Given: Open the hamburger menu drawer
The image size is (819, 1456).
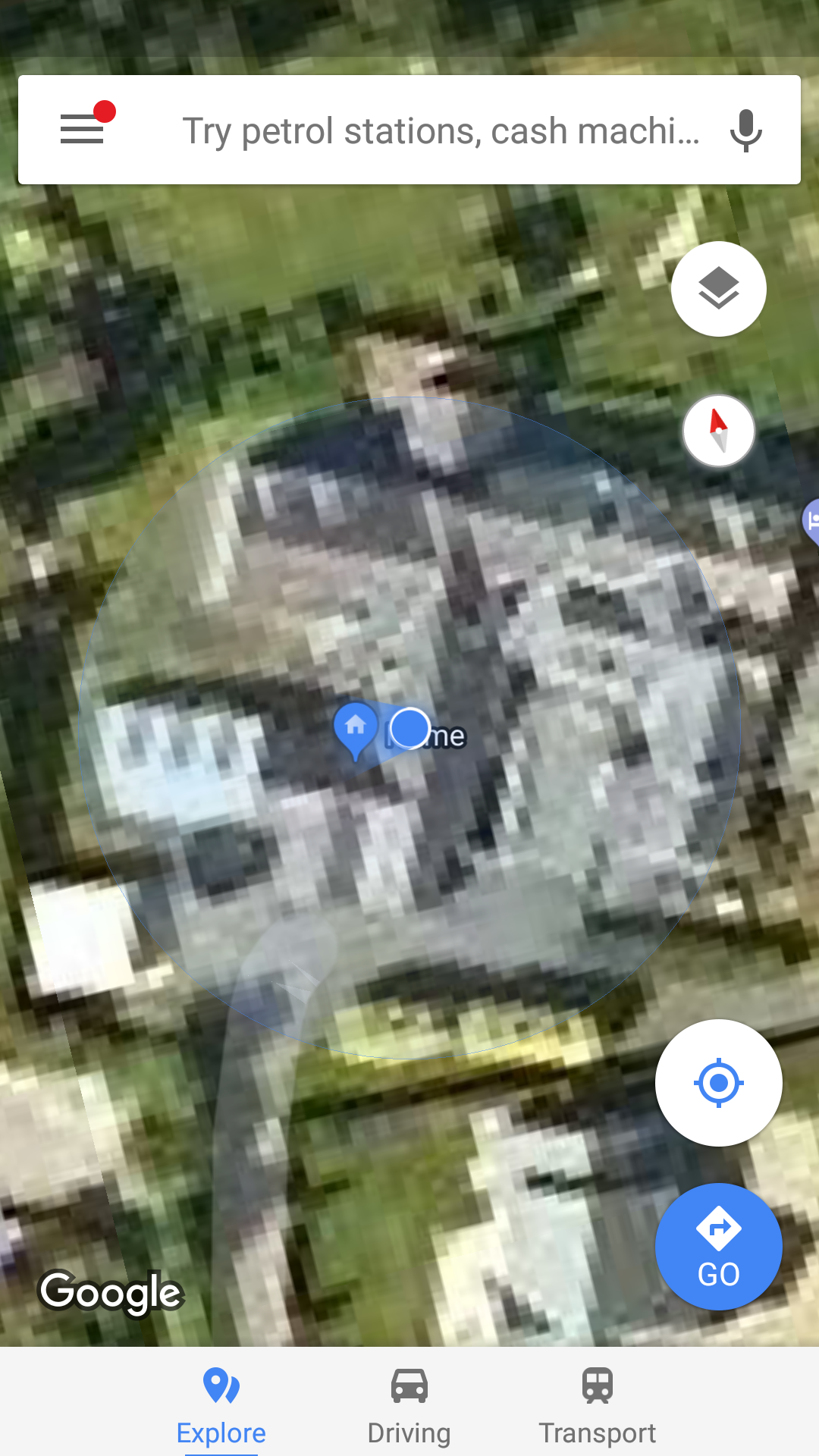Looking at the screenshot, I should (x=82, y=129).
